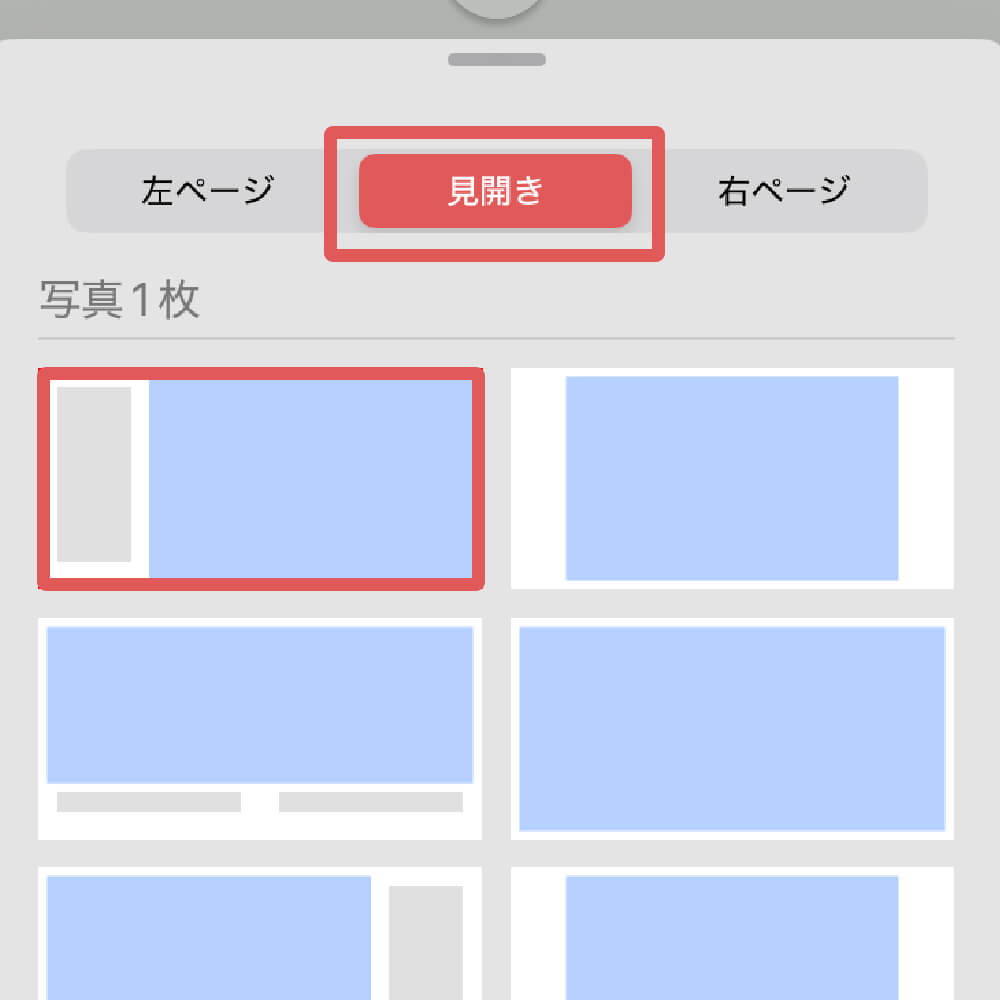Choose layout with text box left of photo

261,478
